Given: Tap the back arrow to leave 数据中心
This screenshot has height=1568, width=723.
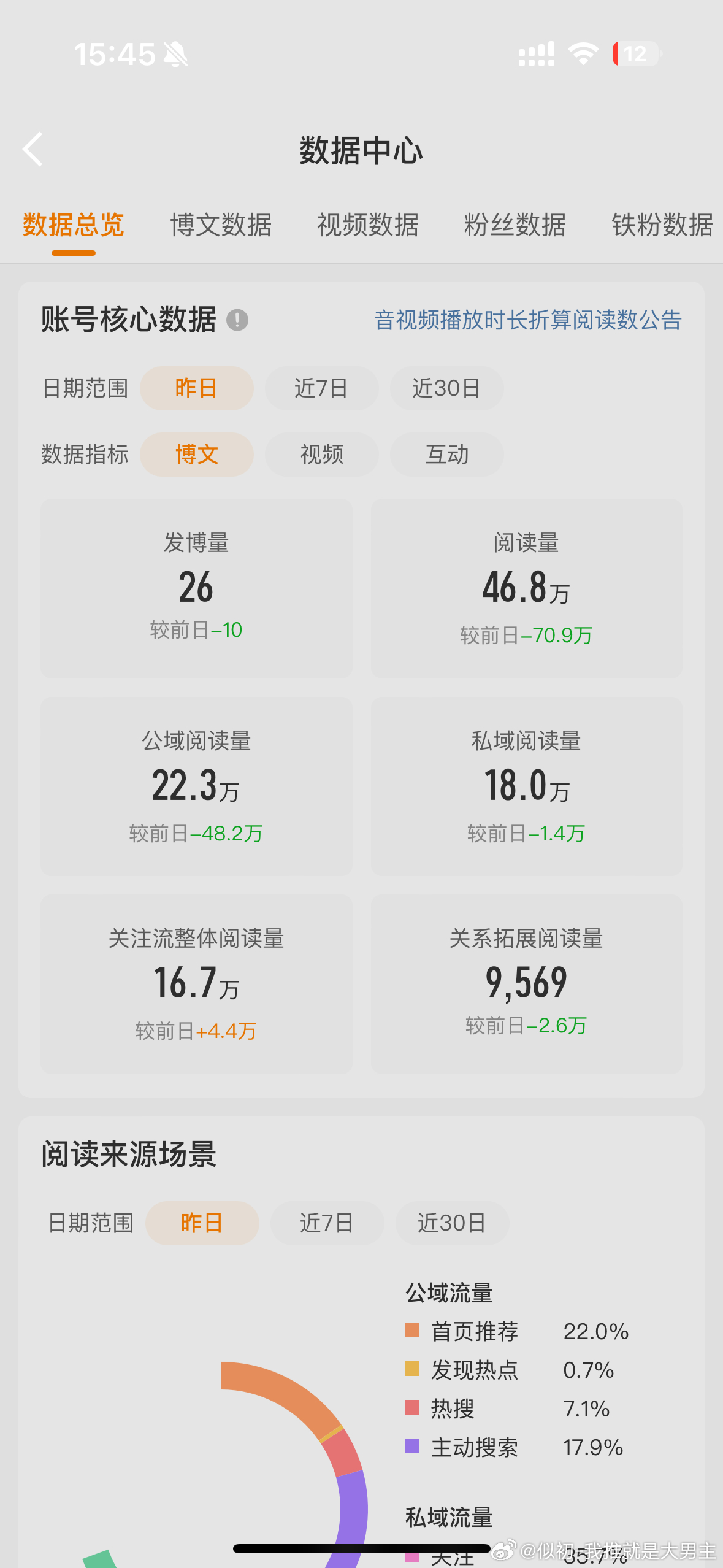Looking at the screenshot, I should (32, 149).
